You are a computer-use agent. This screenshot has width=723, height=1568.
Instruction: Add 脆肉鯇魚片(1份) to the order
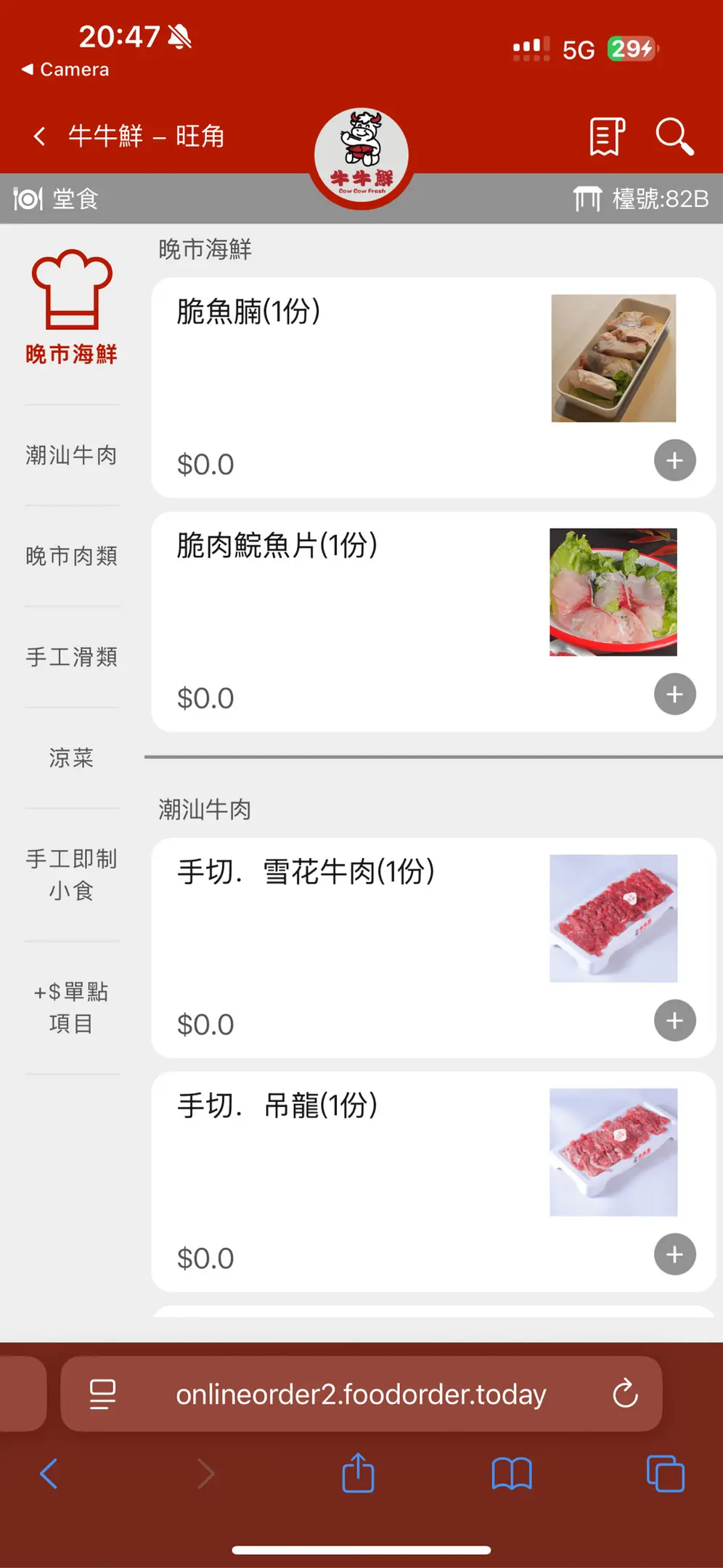pos(674,694)
